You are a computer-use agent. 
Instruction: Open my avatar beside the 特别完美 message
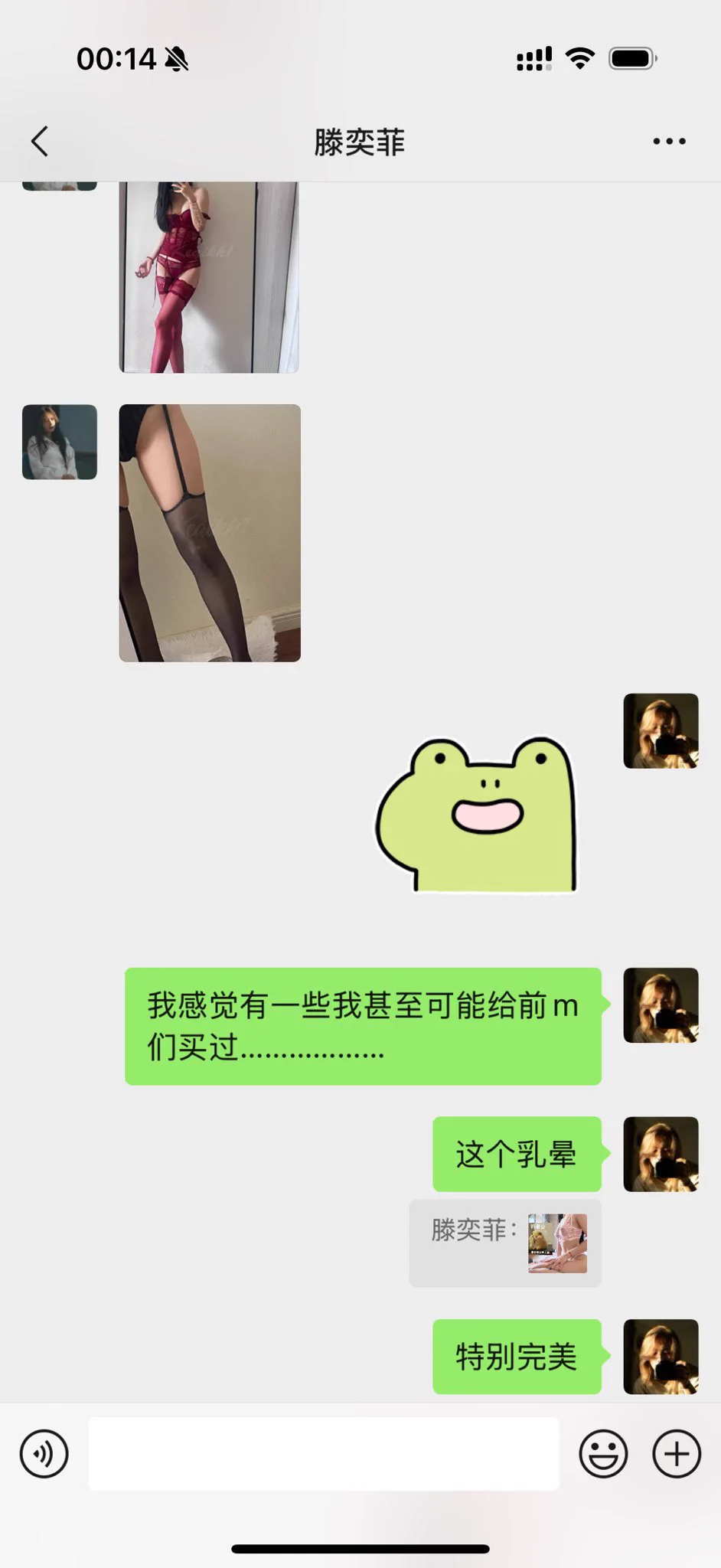tap(661, 1356)
